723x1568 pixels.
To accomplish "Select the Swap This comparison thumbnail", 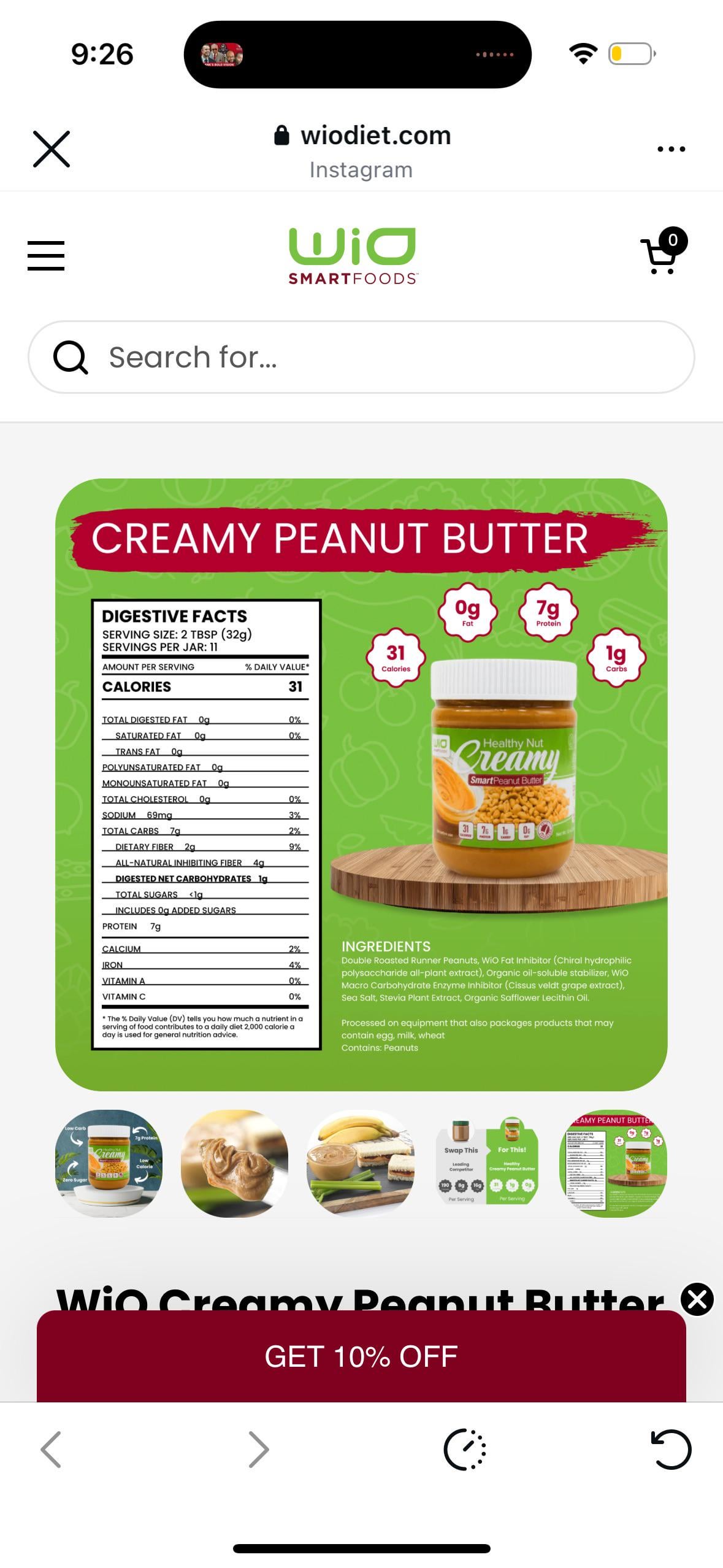I will [487, 1163].
